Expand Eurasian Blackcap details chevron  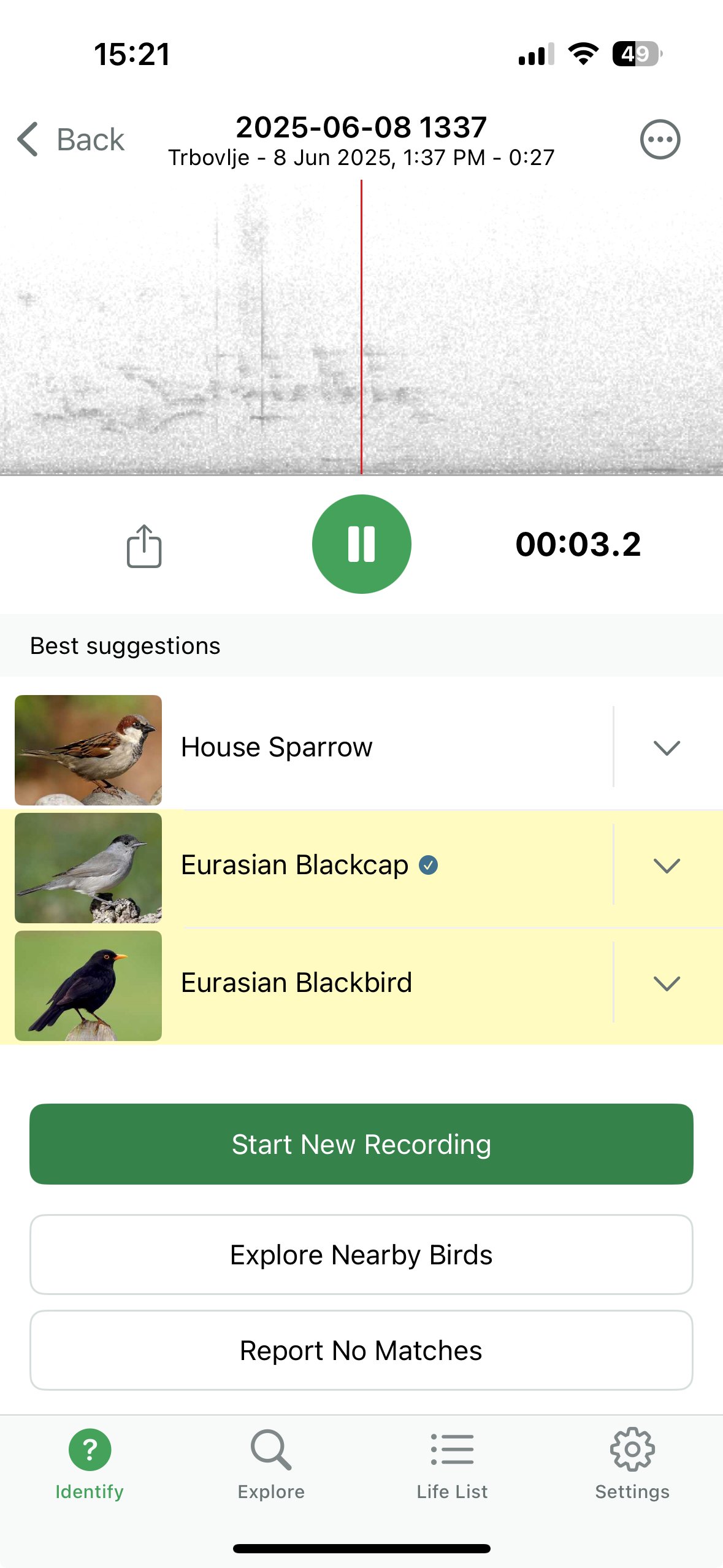667,866
